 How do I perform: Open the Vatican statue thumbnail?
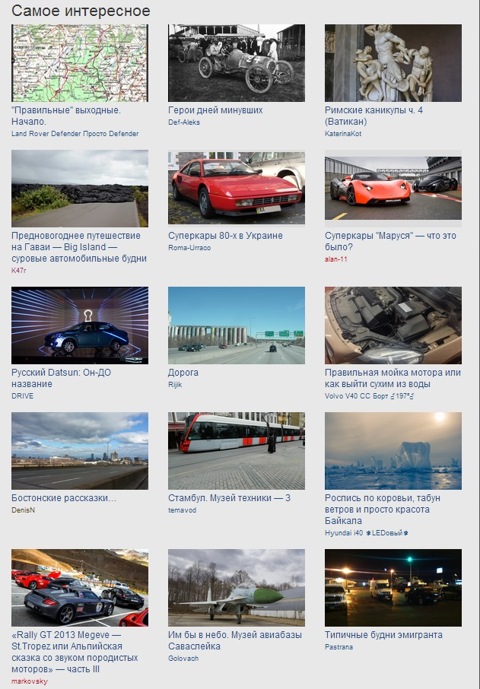(x=393, y=63)
